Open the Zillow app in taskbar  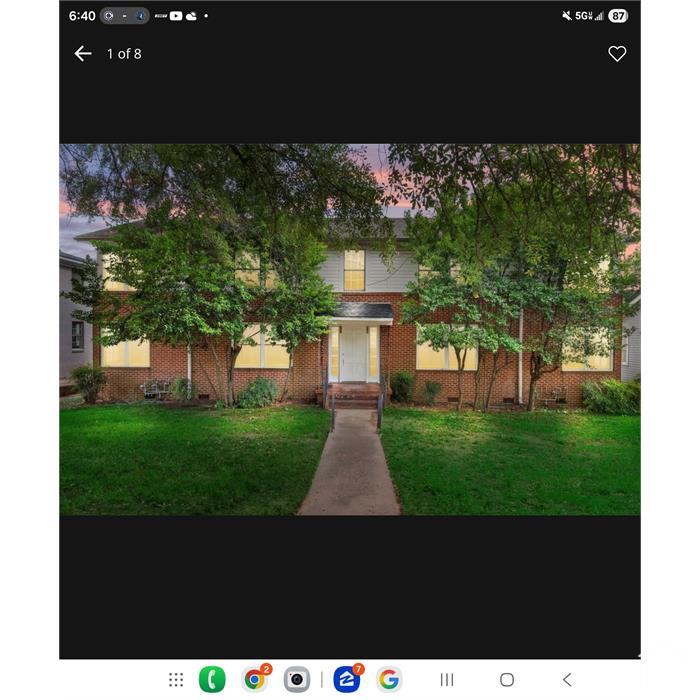(346, 680)
